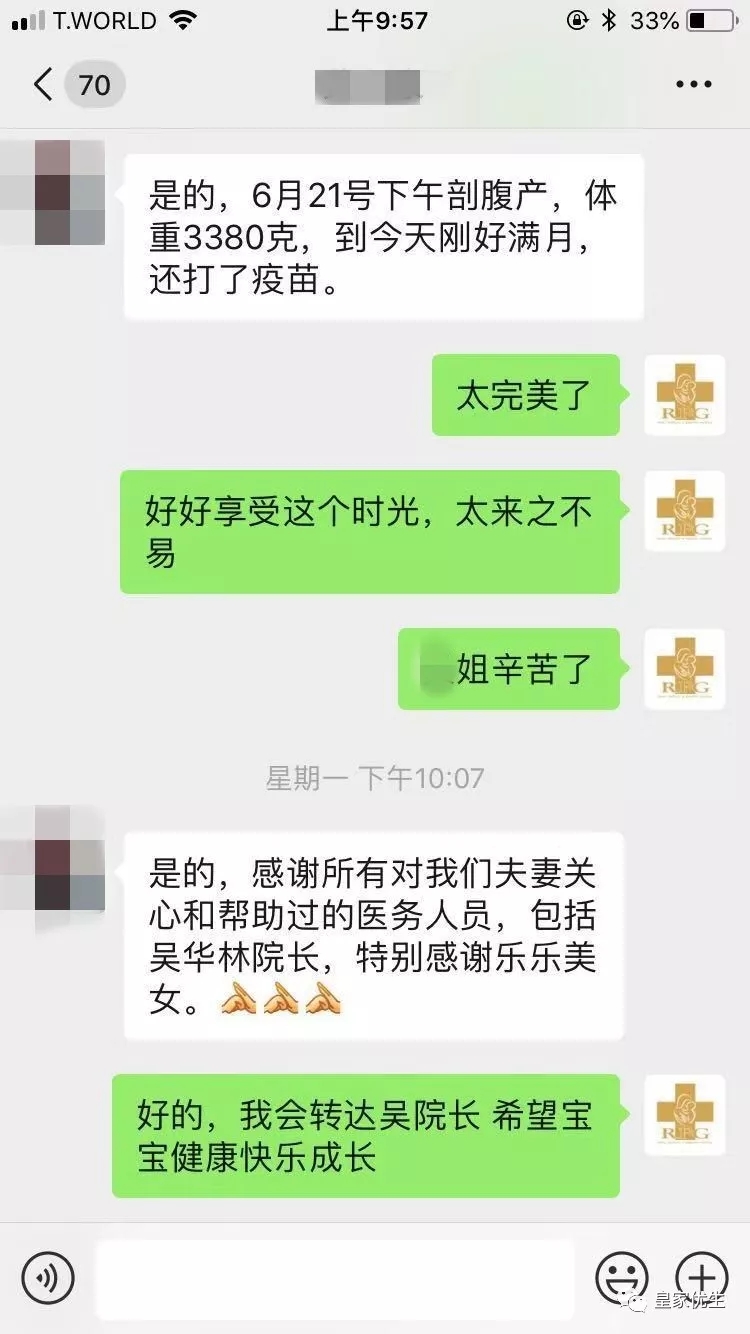Screen dimensions: 750x1334
Task: Go back to the chat list
Action: (44, 84)
